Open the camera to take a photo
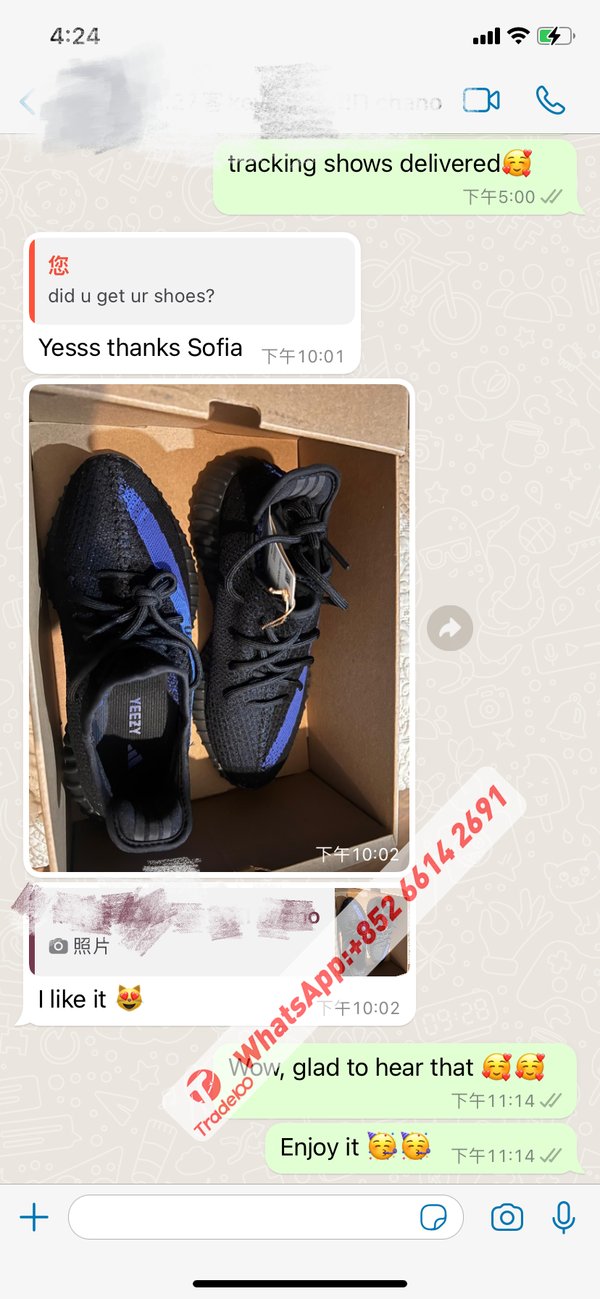The width and height of the screenshot is (600, 1299). coord(507,1217)
